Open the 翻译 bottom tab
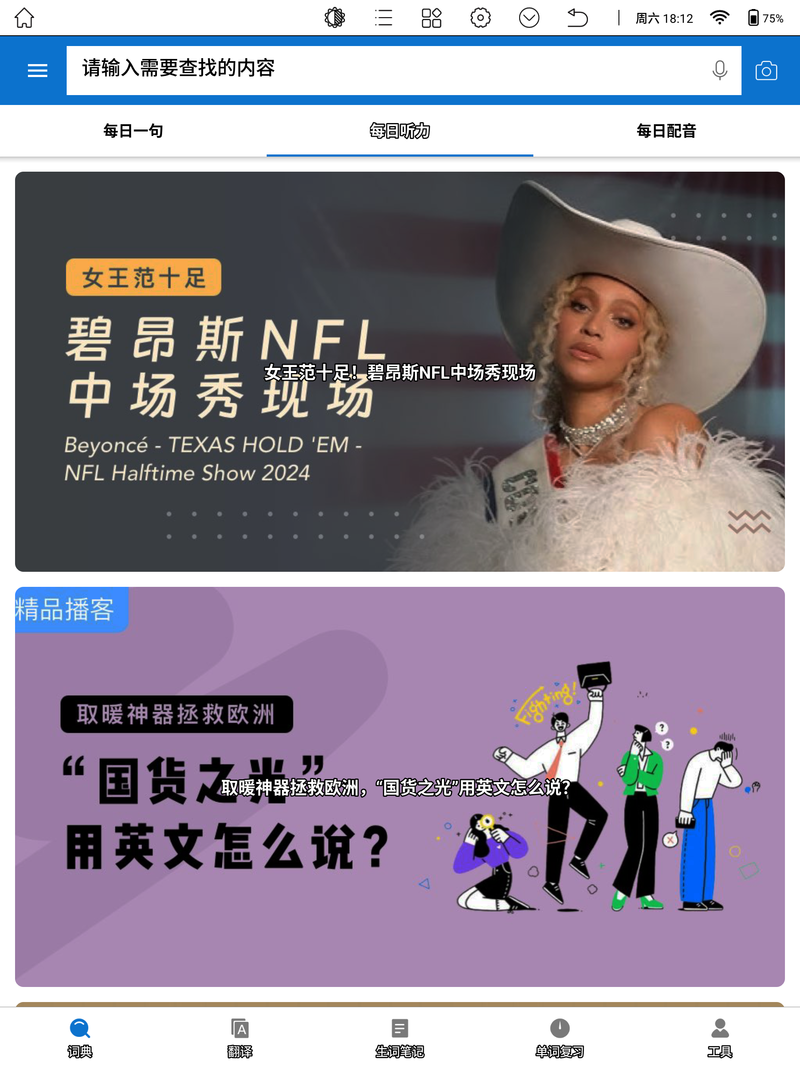Screen dimensions: 800x1067 (240, 1037)
